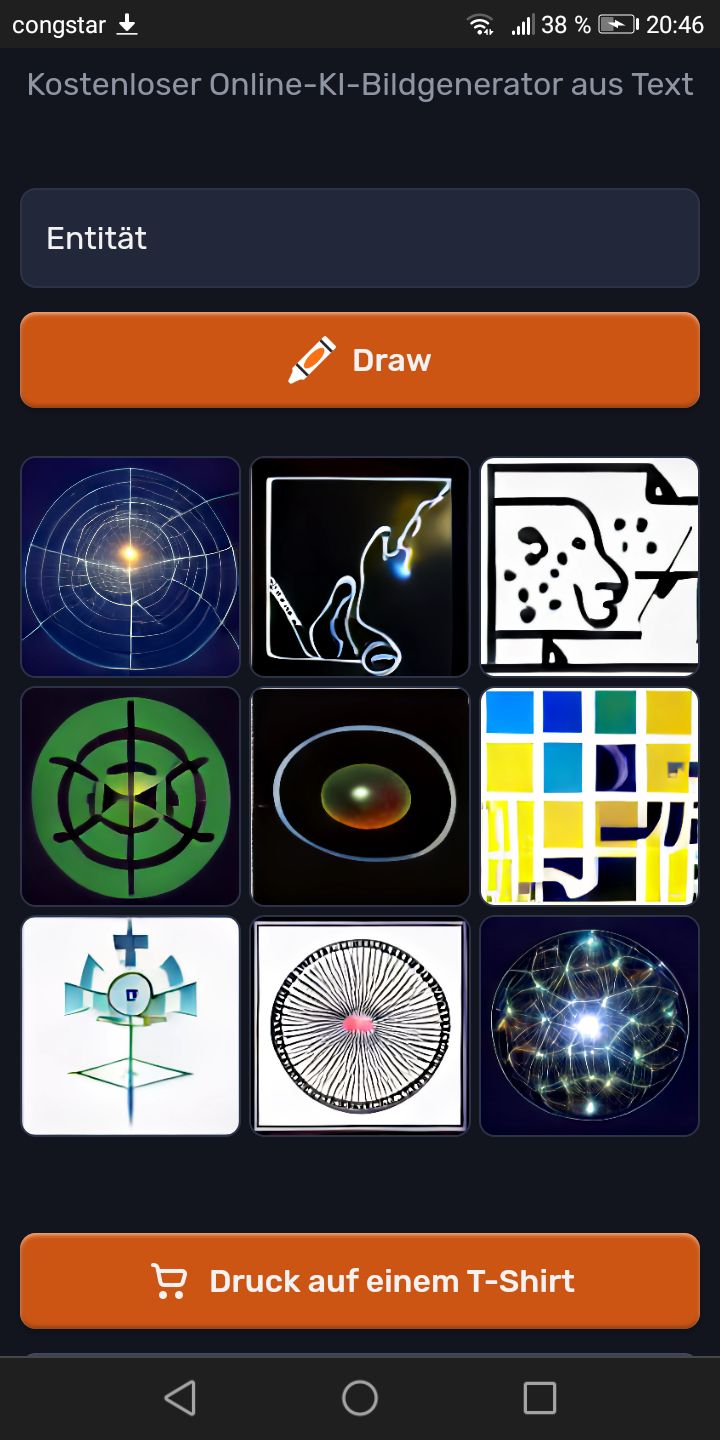
Task: Open the glowing oval orb image
Action: point(360,796)
